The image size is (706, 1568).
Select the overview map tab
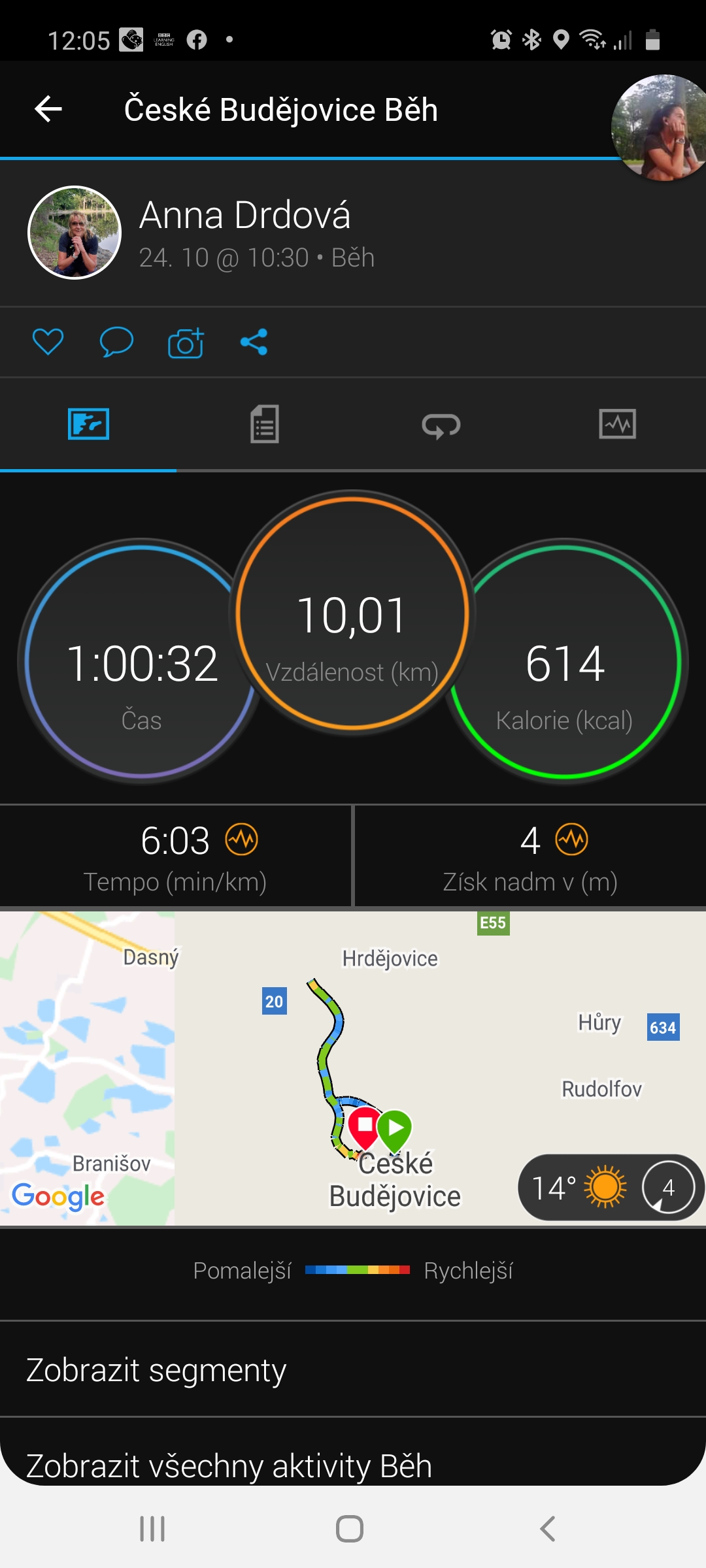tap(88, 424)
